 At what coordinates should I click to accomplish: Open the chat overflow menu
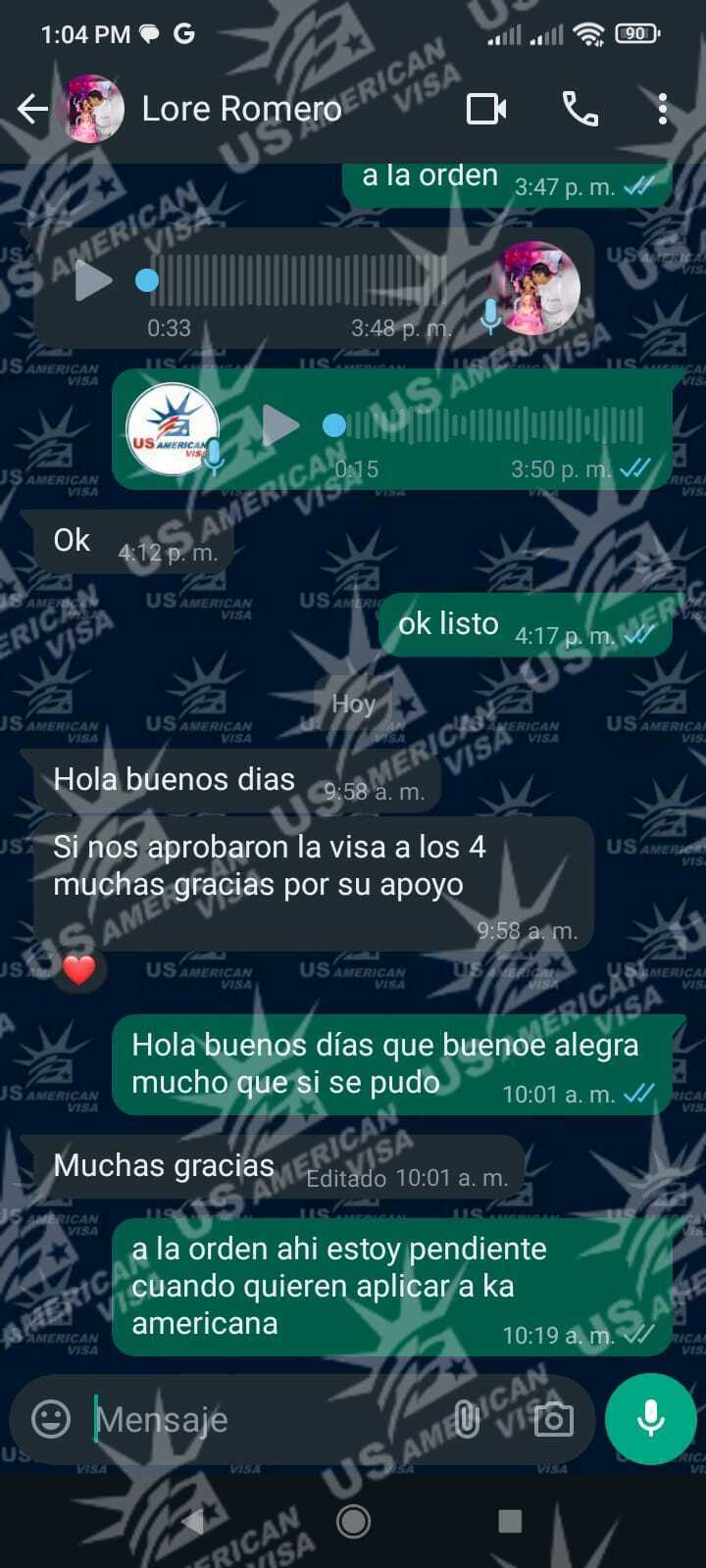663,109
